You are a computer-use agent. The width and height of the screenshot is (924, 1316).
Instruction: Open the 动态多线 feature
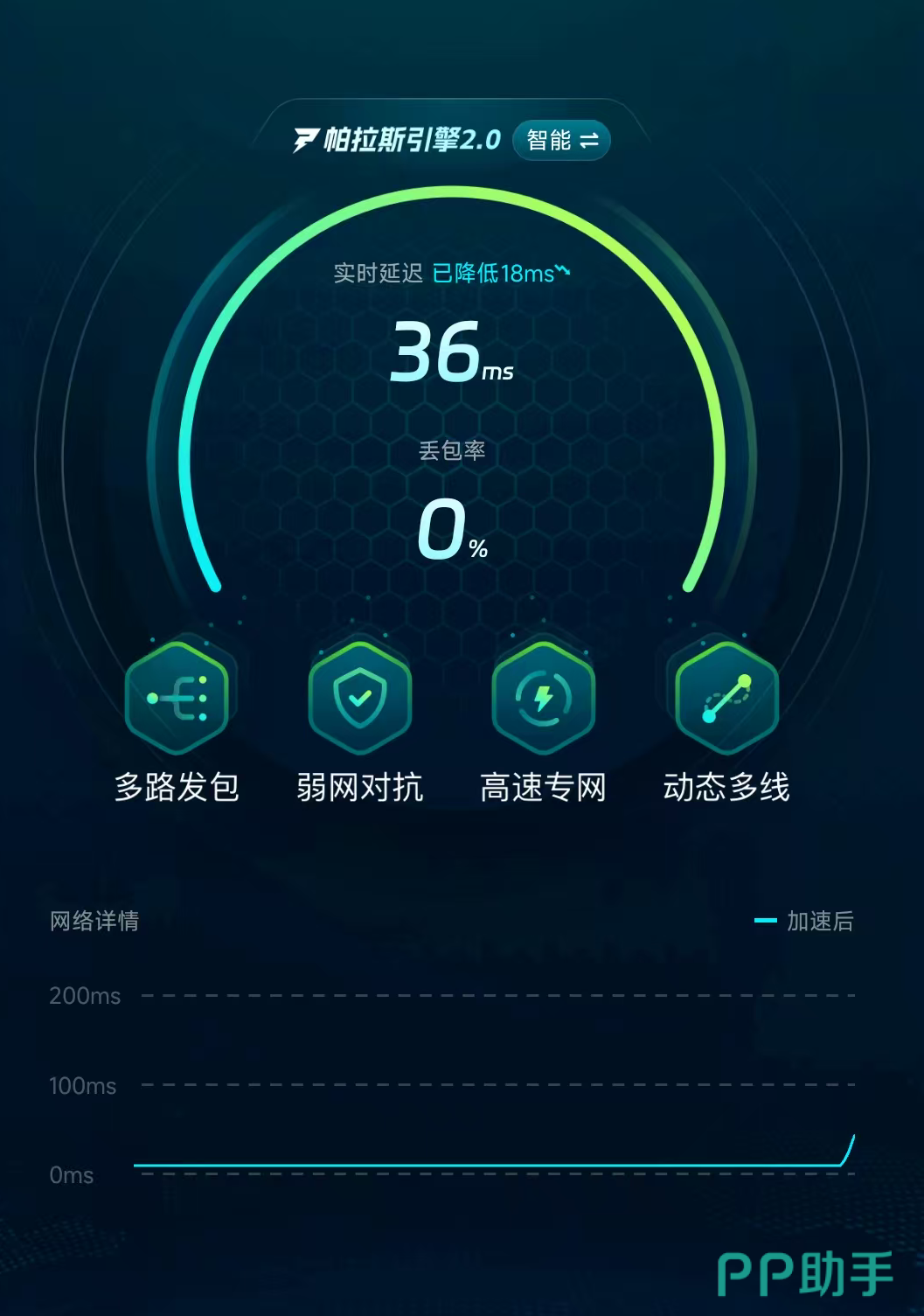tap(726, 699)
